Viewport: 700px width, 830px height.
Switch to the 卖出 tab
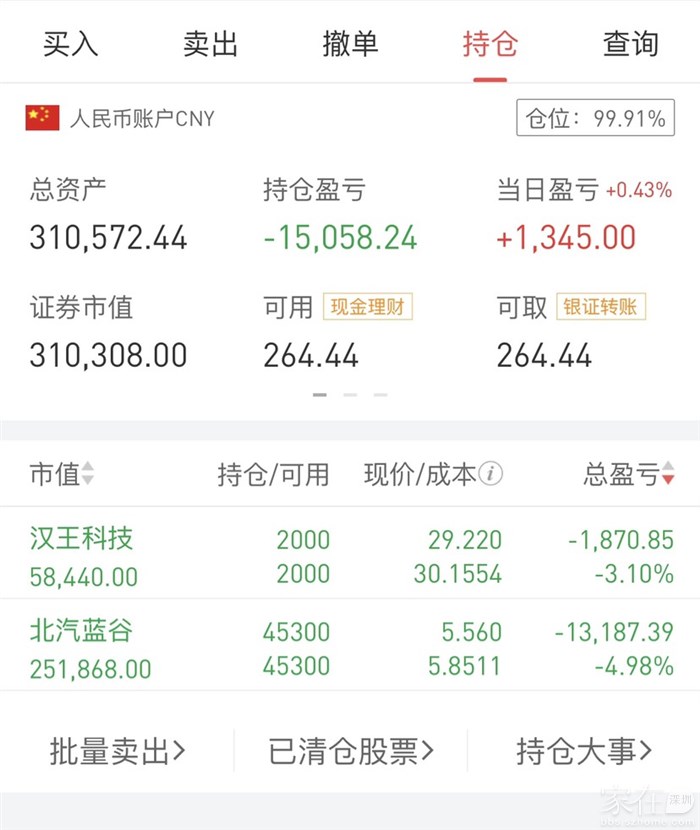point(210,44)
